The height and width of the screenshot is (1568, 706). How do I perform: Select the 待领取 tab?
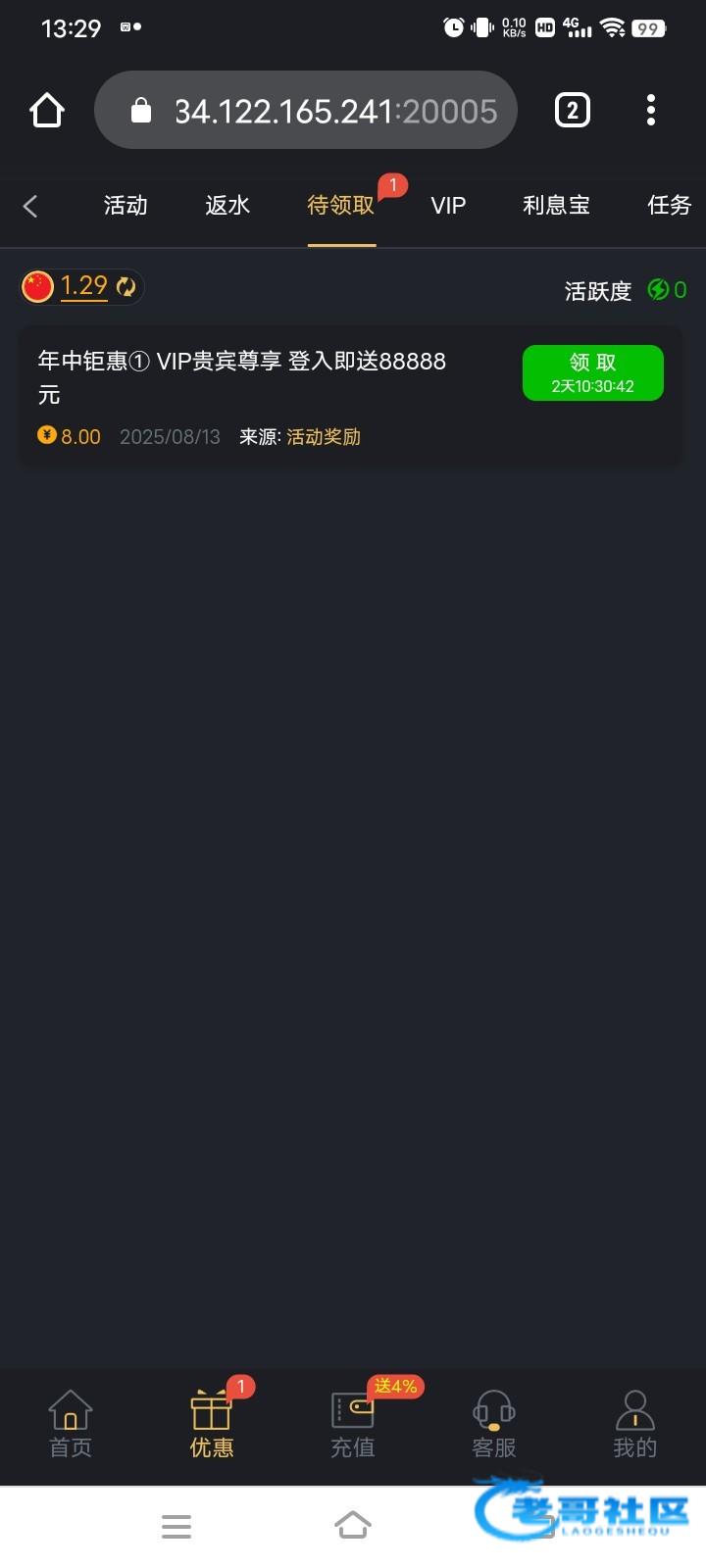pyautogui.click(x=341, y=206)
